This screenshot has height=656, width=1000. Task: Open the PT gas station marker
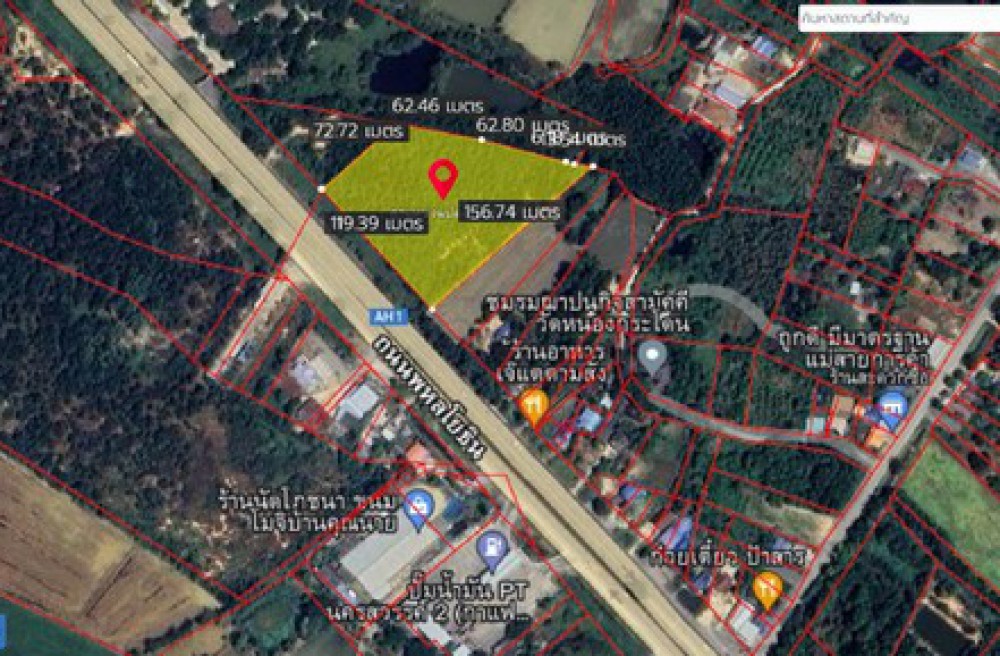coord(492,546)
